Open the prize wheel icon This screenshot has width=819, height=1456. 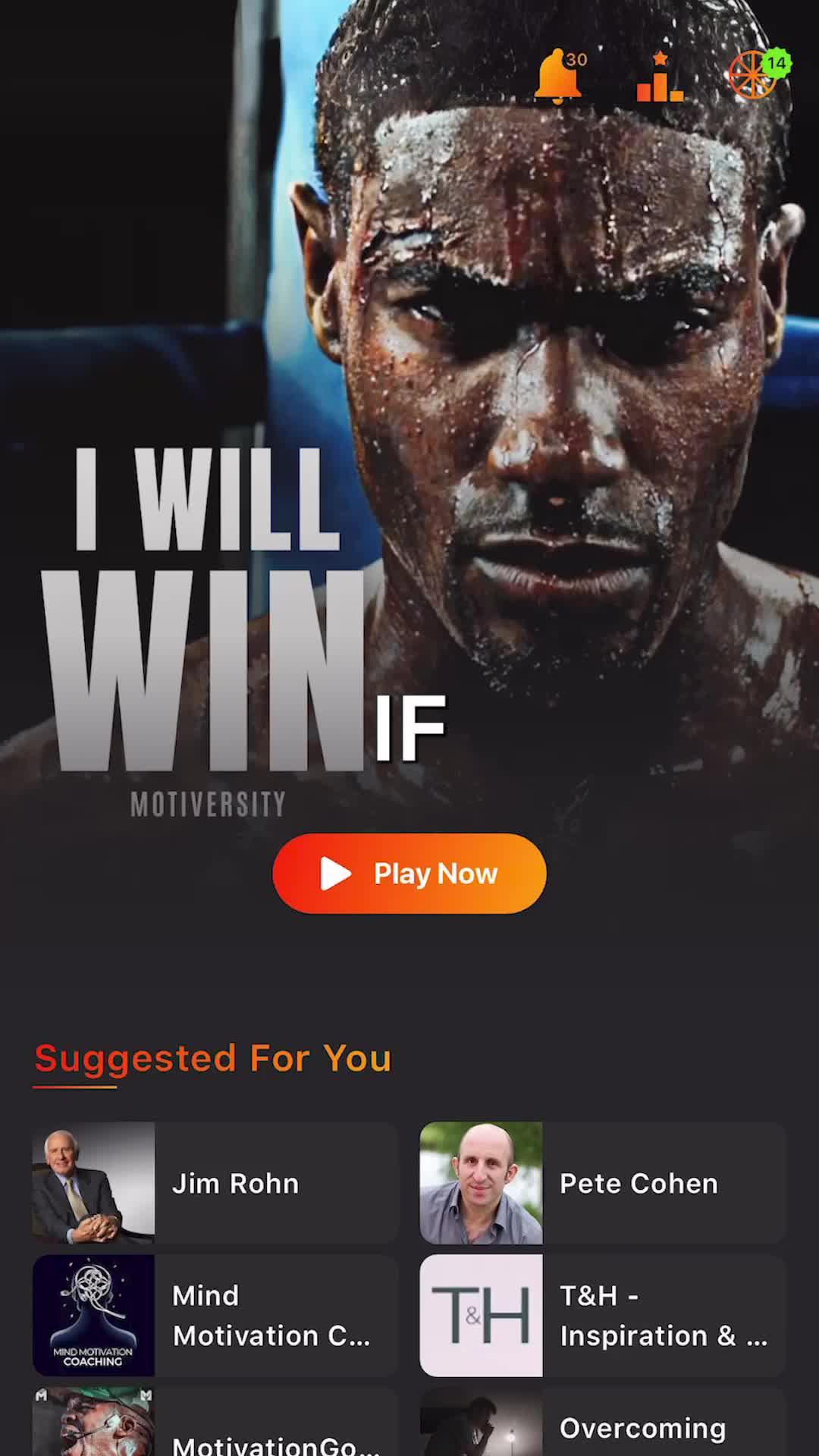[x=752, y=76]
